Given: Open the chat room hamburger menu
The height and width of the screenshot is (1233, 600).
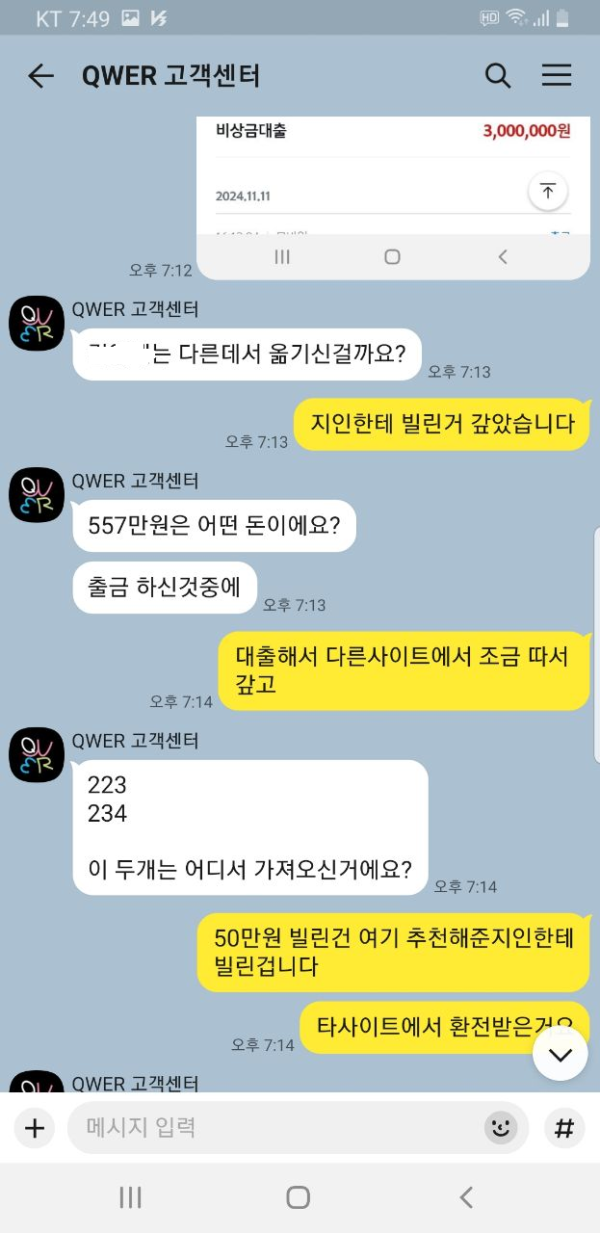Looking at the screenshot, I should [x=556, y=76].
